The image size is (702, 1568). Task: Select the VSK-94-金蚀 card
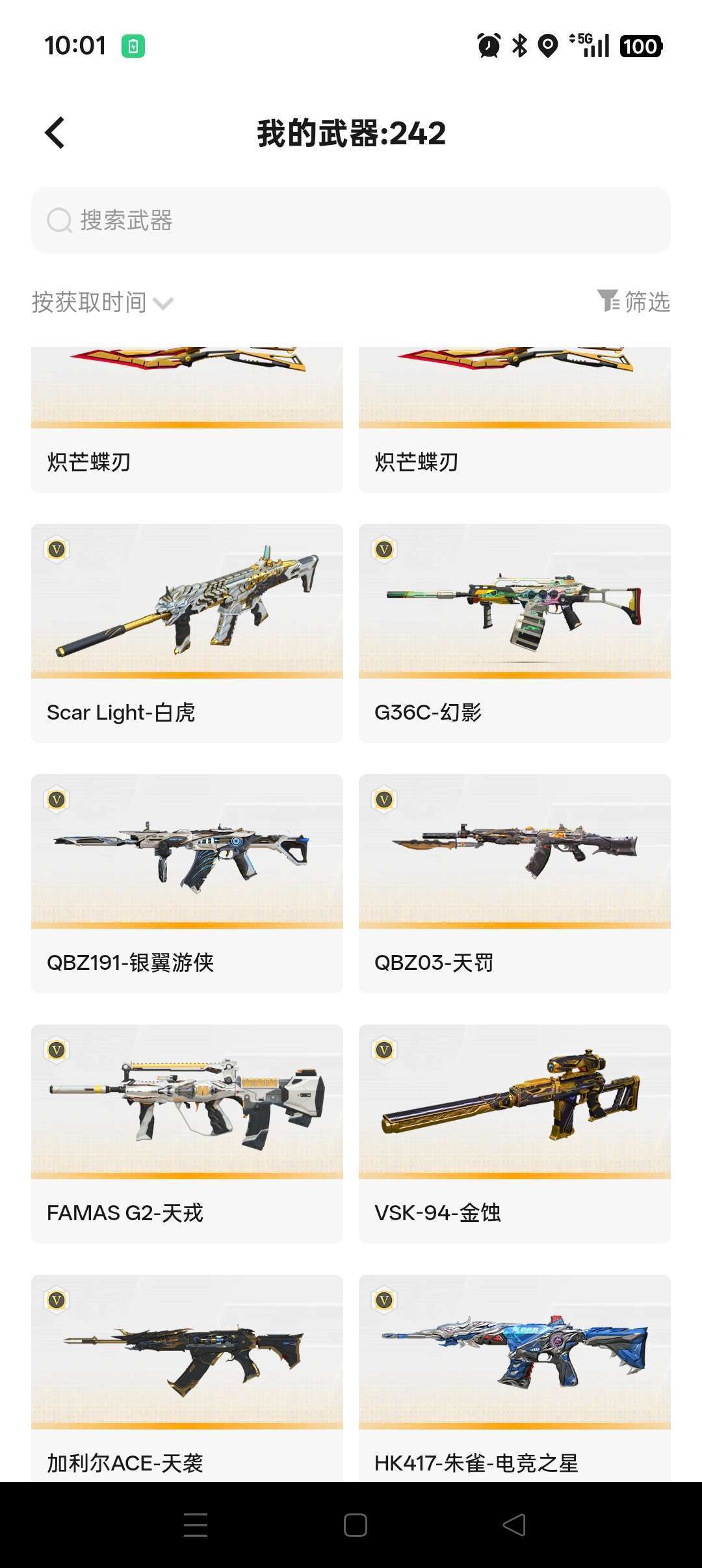click(515, 1134)
